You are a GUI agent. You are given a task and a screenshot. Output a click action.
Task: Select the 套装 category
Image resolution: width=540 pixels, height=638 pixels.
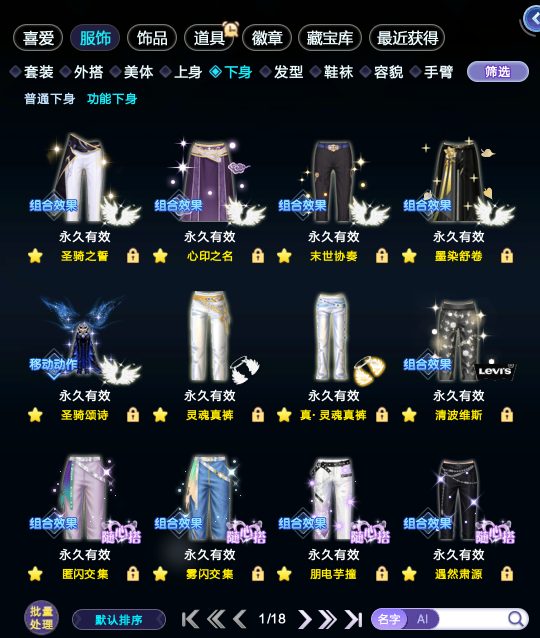tap(32, 72)
